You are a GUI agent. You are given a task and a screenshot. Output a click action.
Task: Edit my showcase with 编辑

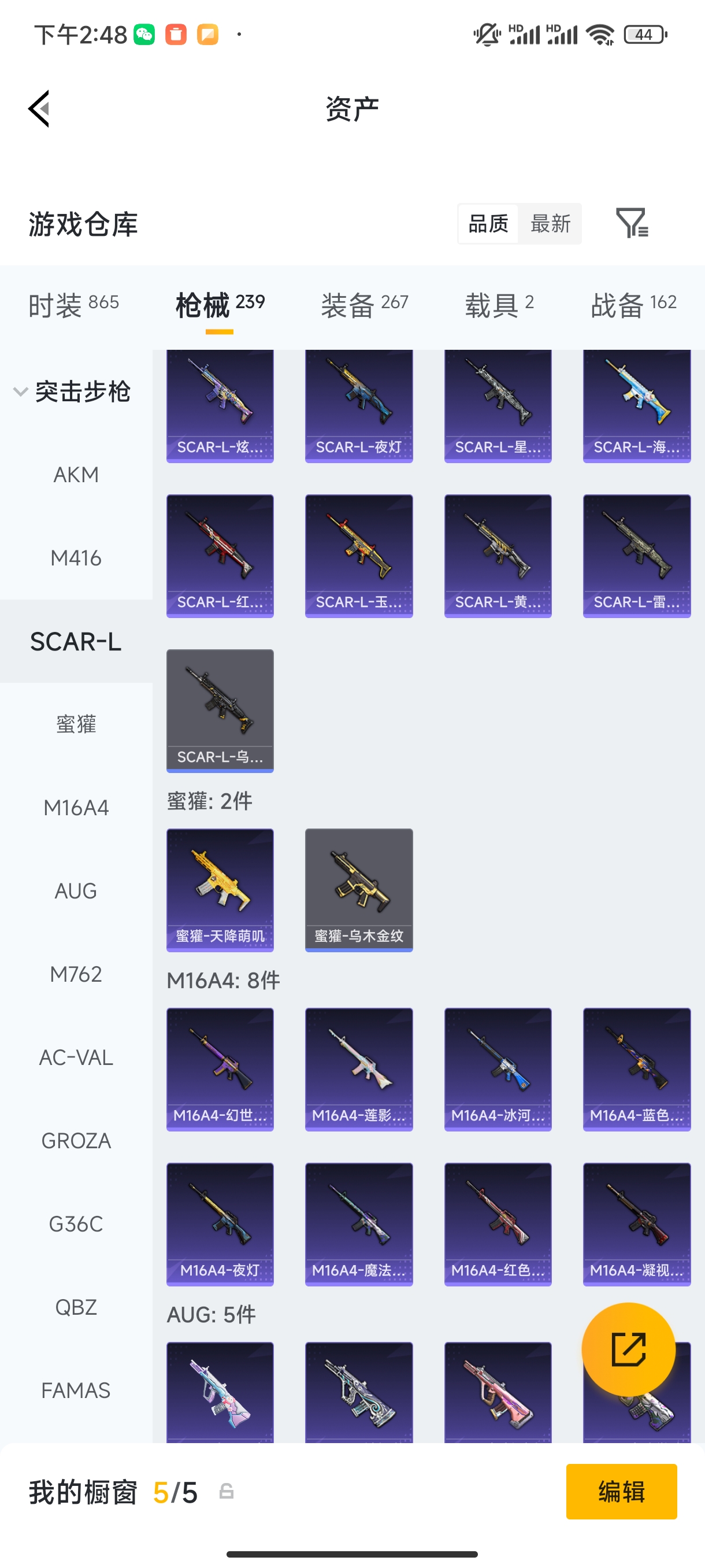[x=621, y=1491]
